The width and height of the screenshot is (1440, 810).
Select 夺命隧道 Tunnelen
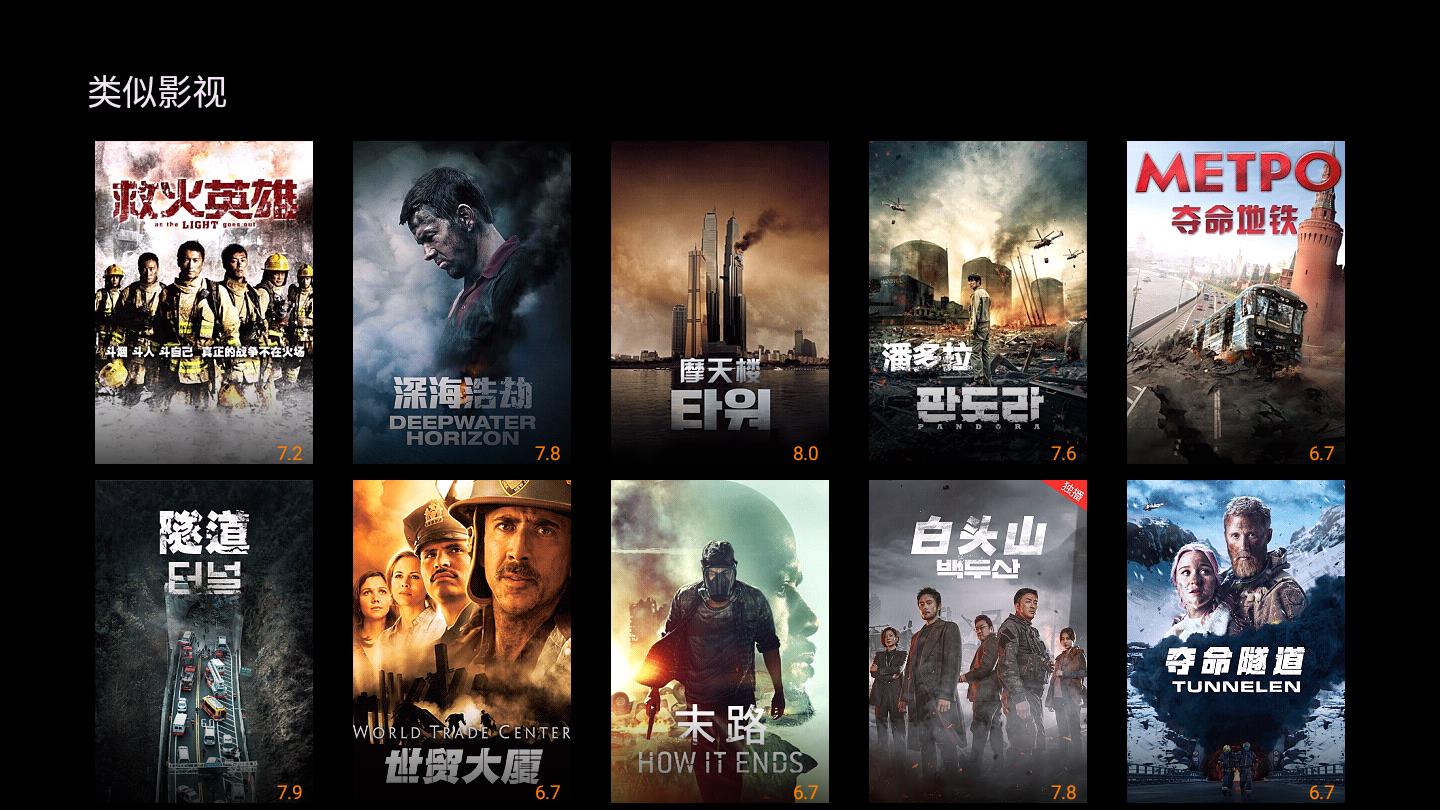(x=1236, y=641)
